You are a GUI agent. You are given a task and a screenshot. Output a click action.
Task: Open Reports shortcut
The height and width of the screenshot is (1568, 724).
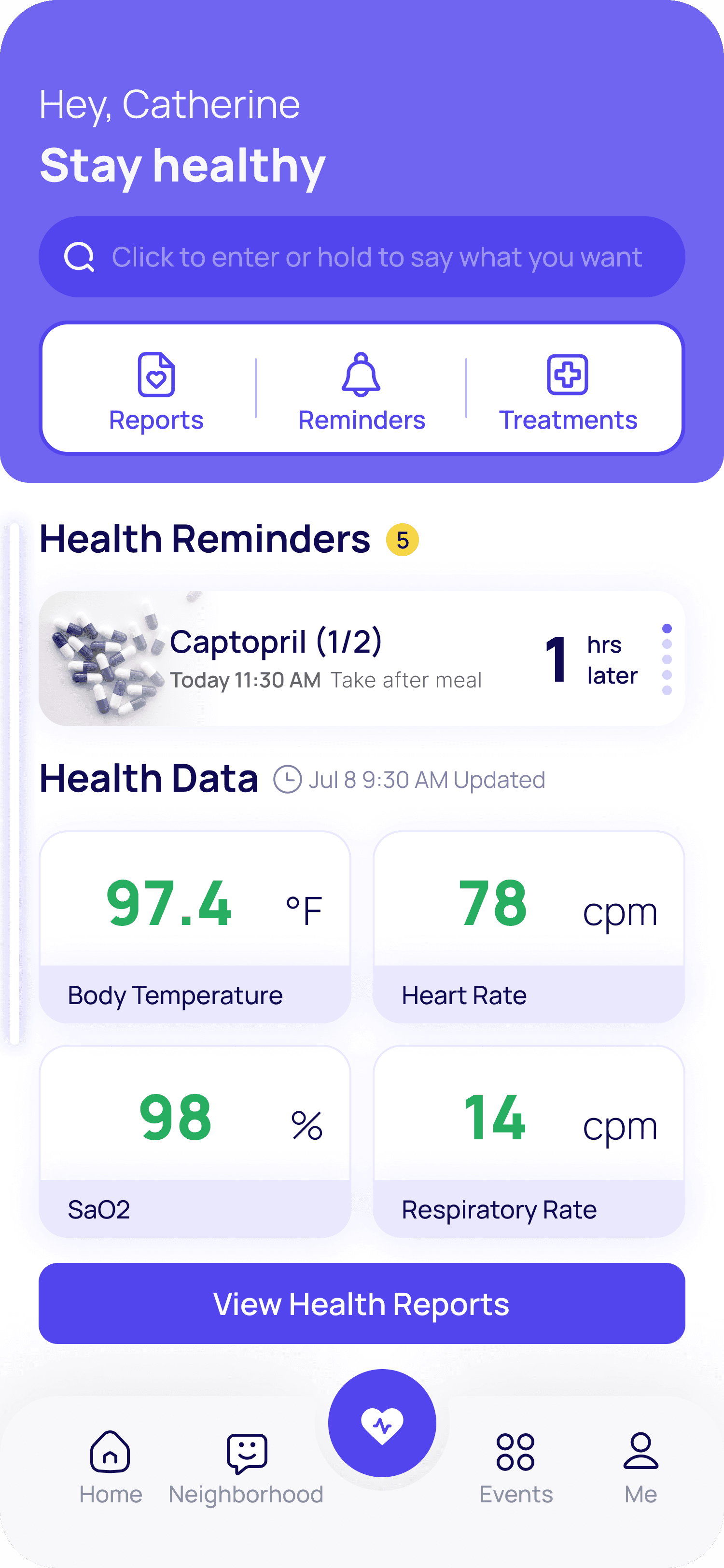(x=156, y=392)
